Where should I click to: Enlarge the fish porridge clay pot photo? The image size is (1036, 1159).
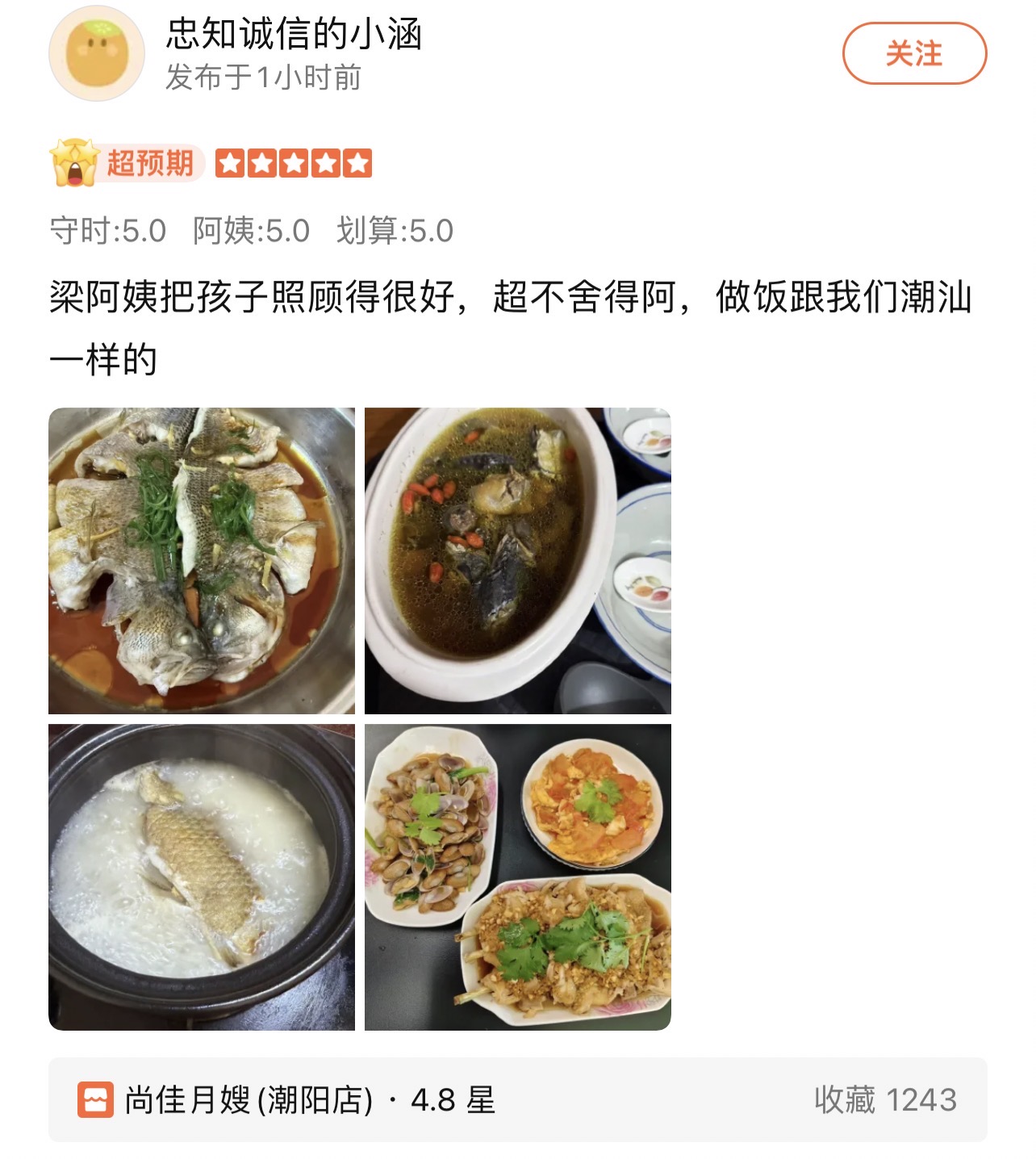pos(202,877)
